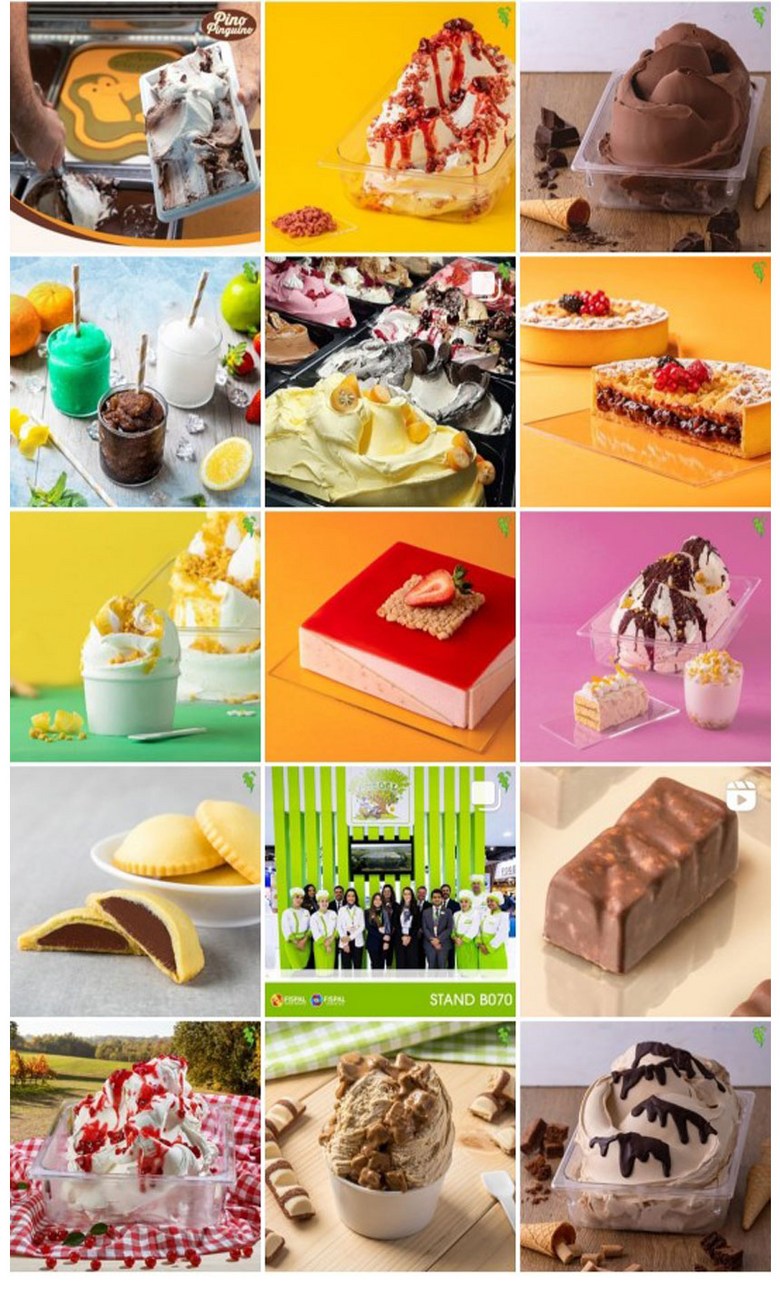View the berry tart post on orange background
The height and width of the screenshot is (1293, 780).
click(x=645, y=382)
